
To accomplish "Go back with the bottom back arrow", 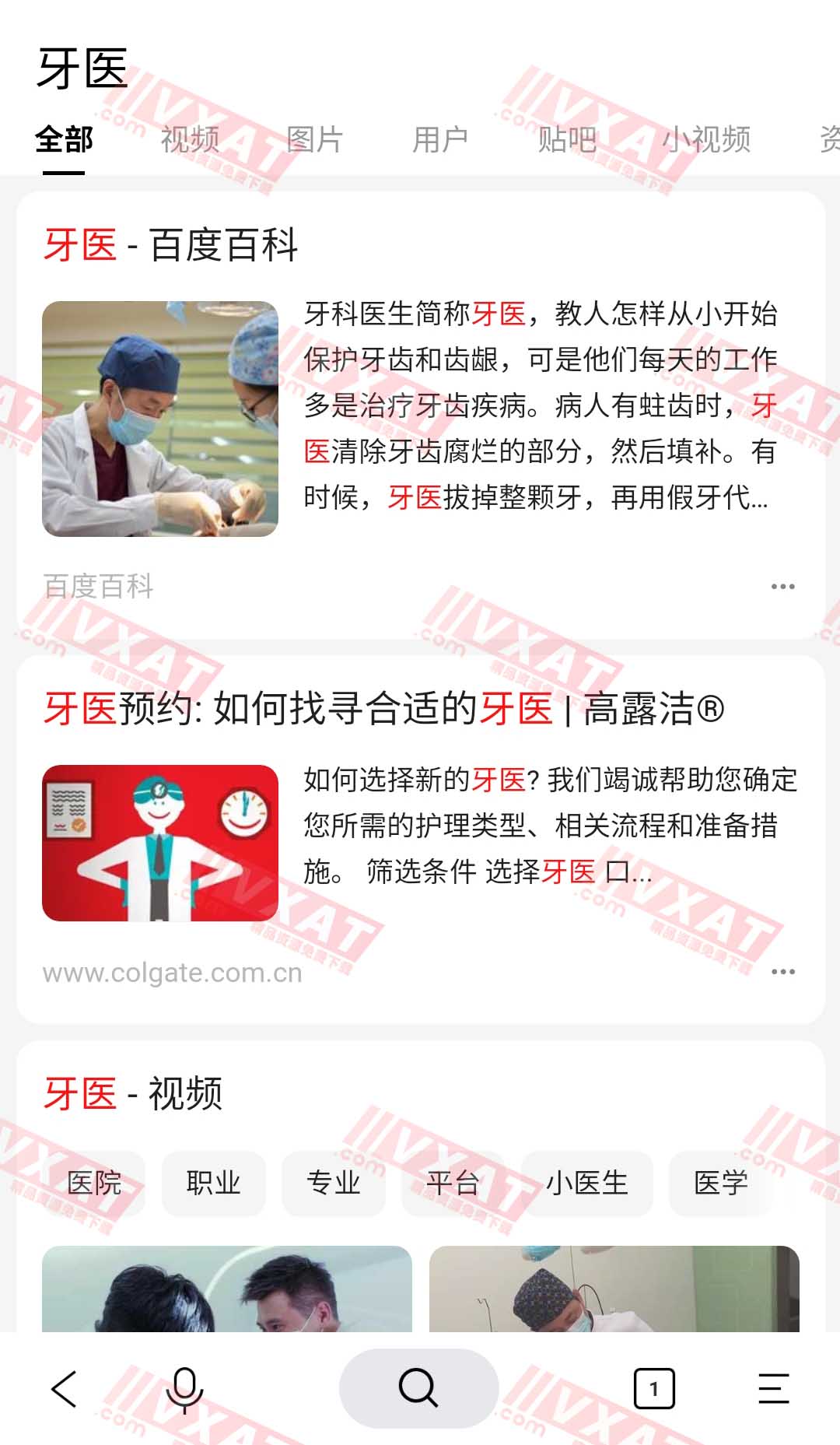I will point(64,1389).
